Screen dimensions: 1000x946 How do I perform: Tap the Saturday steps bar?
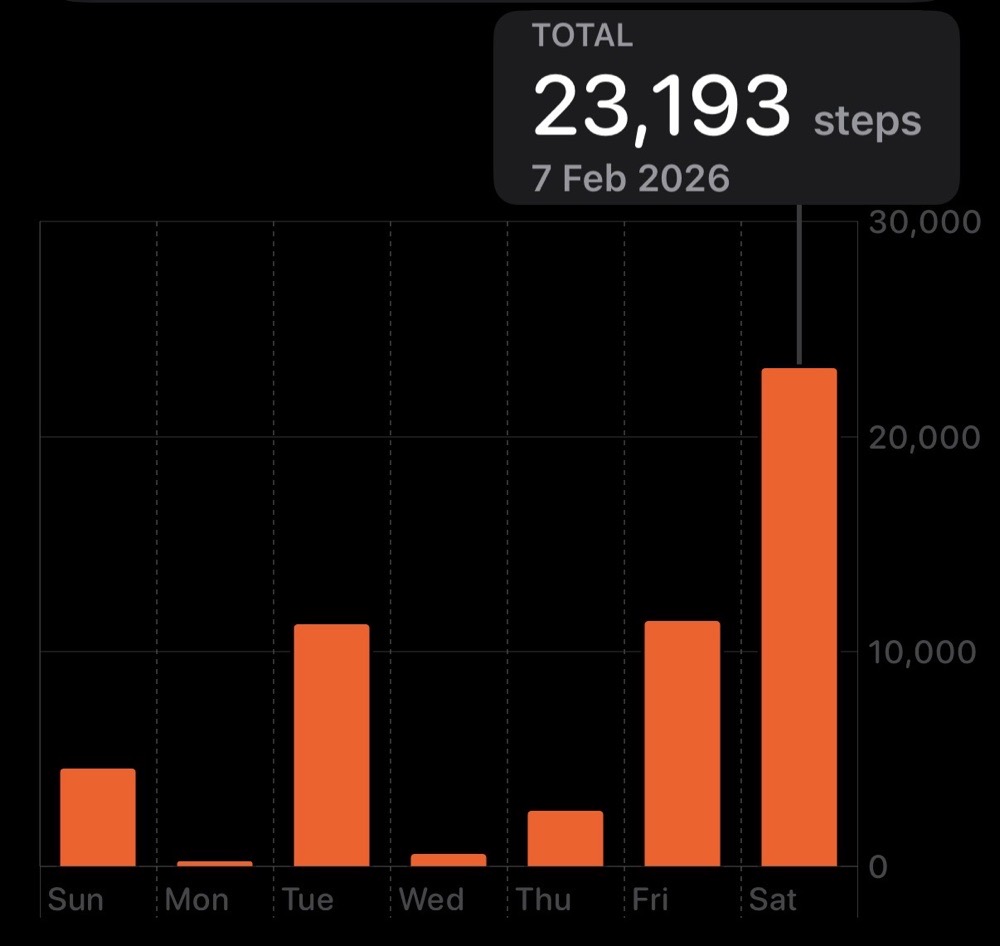tap(799, 617)
